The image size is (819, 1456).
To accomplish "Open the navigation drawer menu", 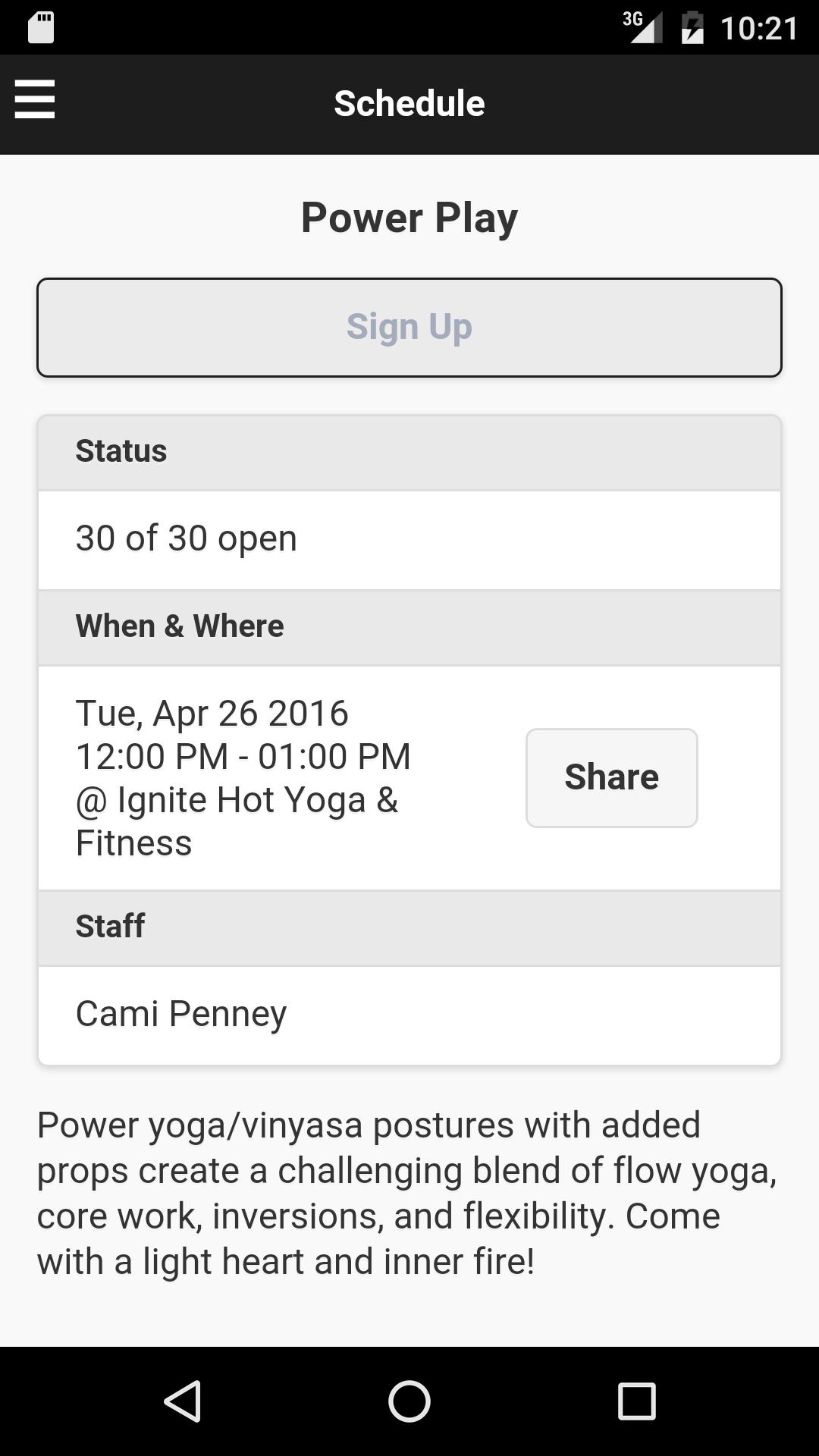I will (x=34, y=100).
